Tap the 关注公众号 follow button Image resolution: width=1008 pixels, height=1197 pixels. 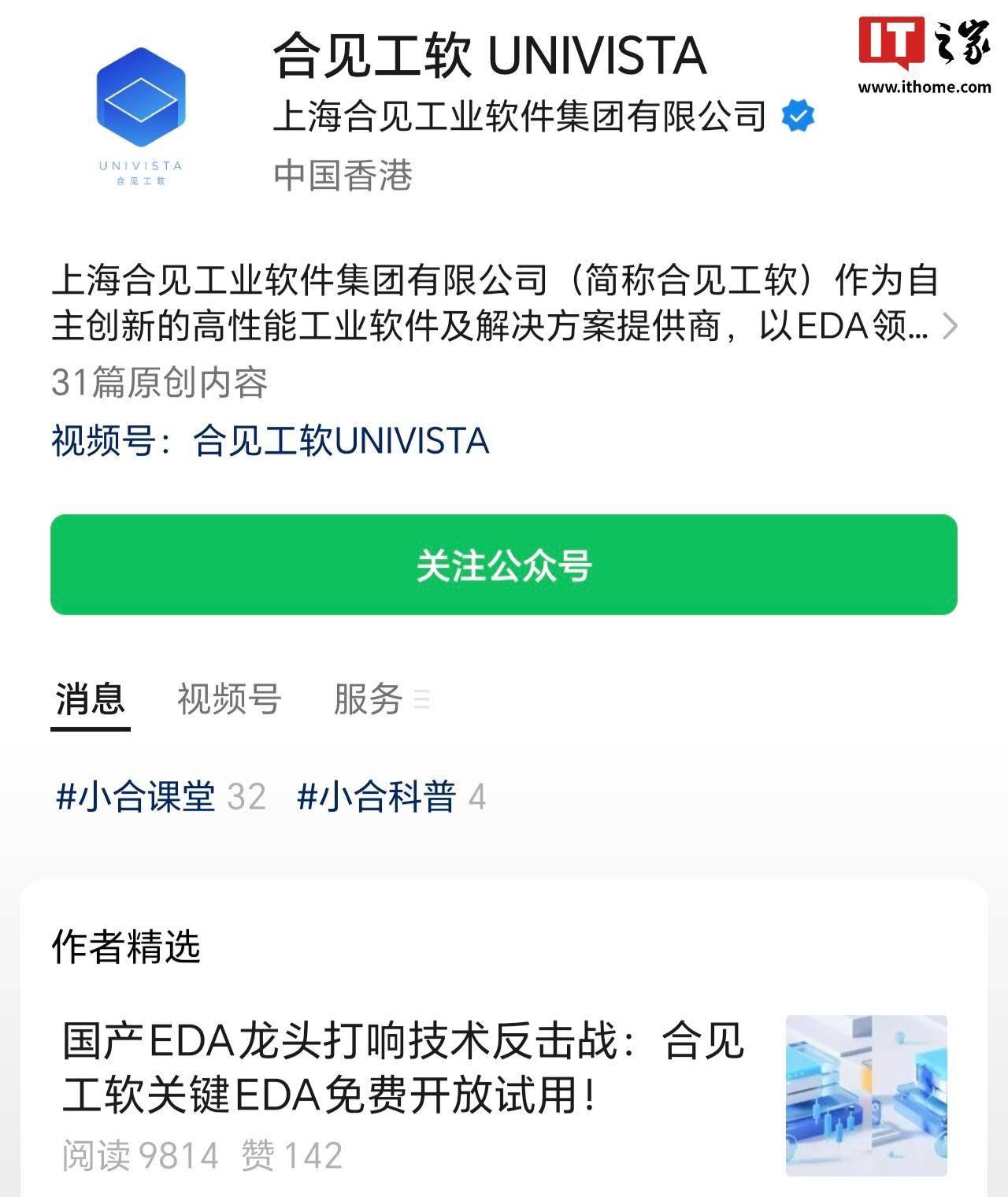(x=503, y=565)
